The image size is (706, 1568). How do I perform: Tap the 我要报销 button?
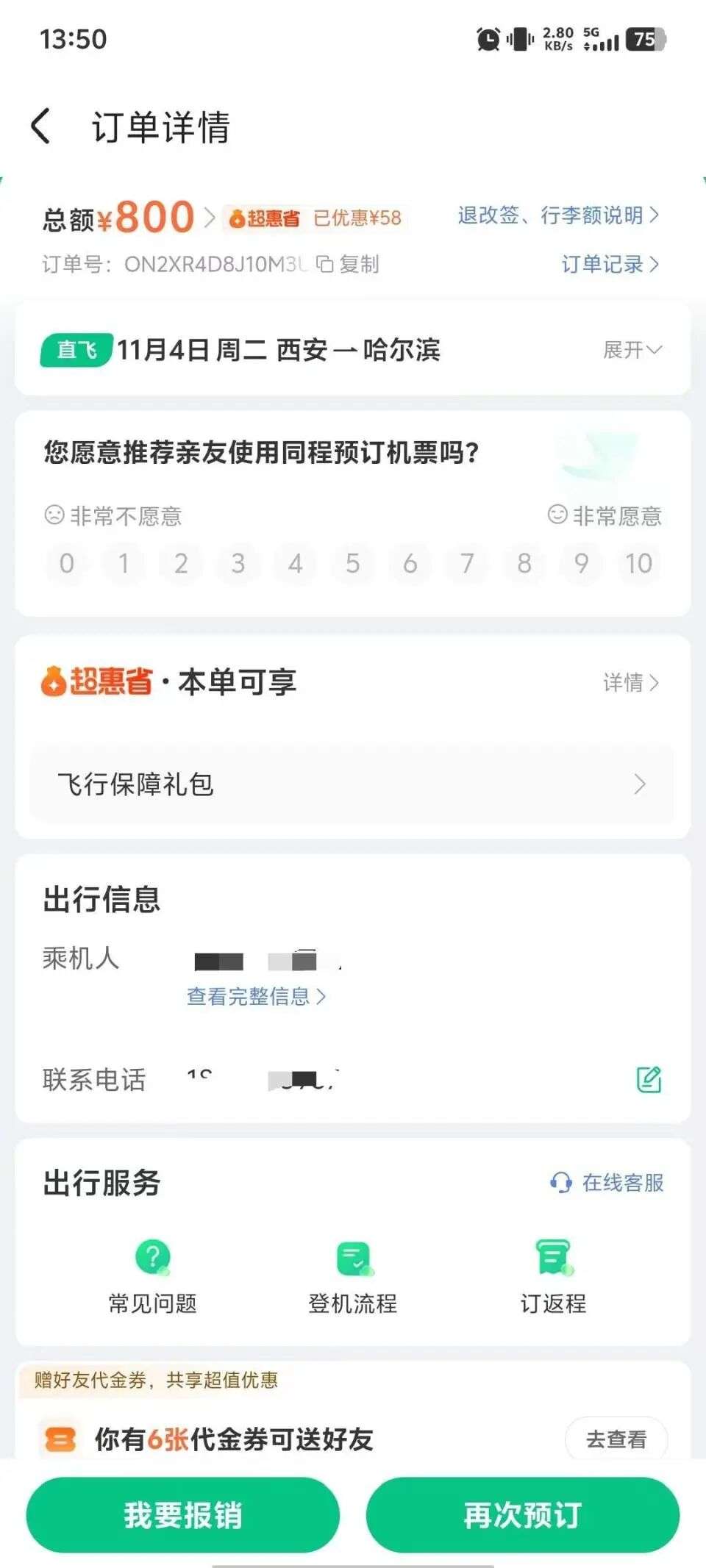[x=182, y=1514]
